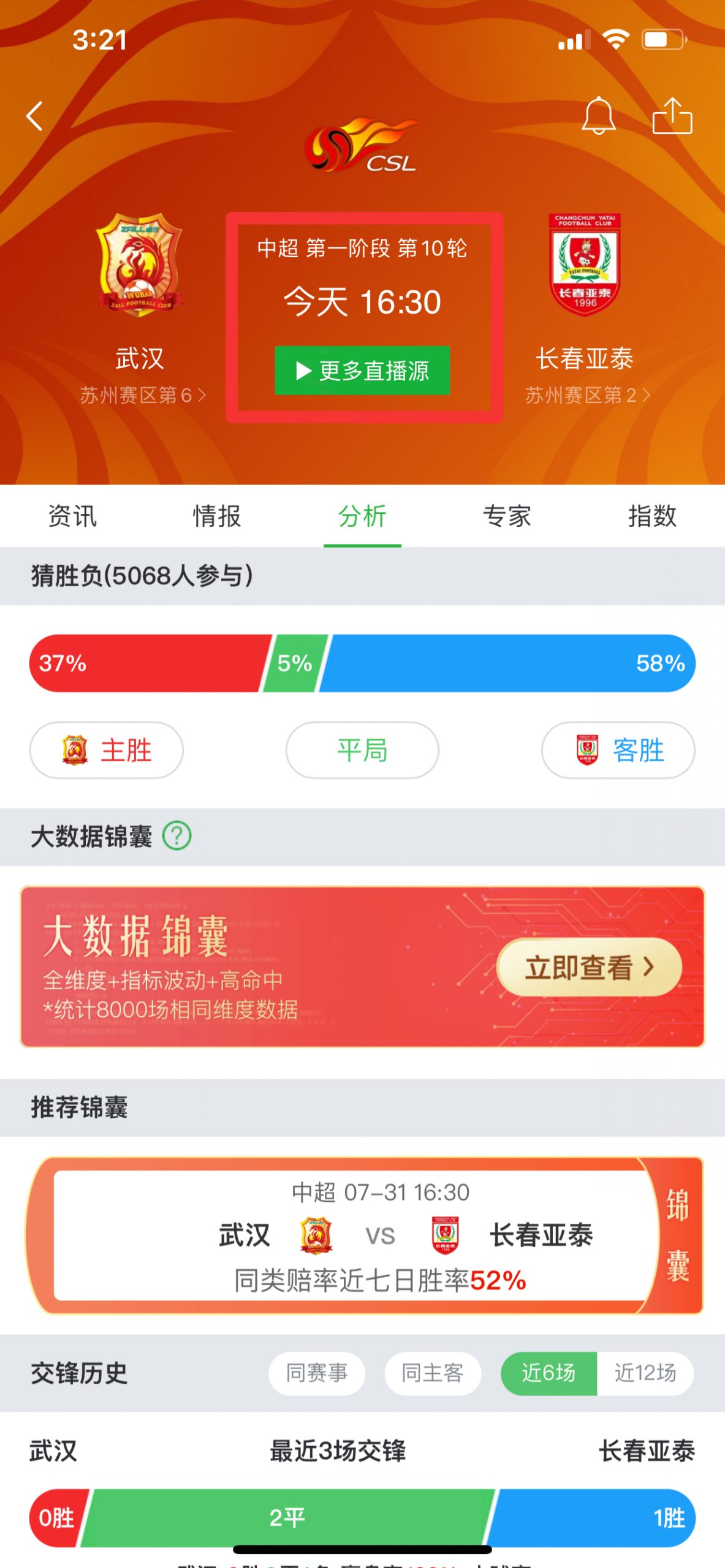Image resolution: width=725 pixels, height=1568 pixels.
Task: Switch to the 指数 tab
Action: click(x=652, y=516)
